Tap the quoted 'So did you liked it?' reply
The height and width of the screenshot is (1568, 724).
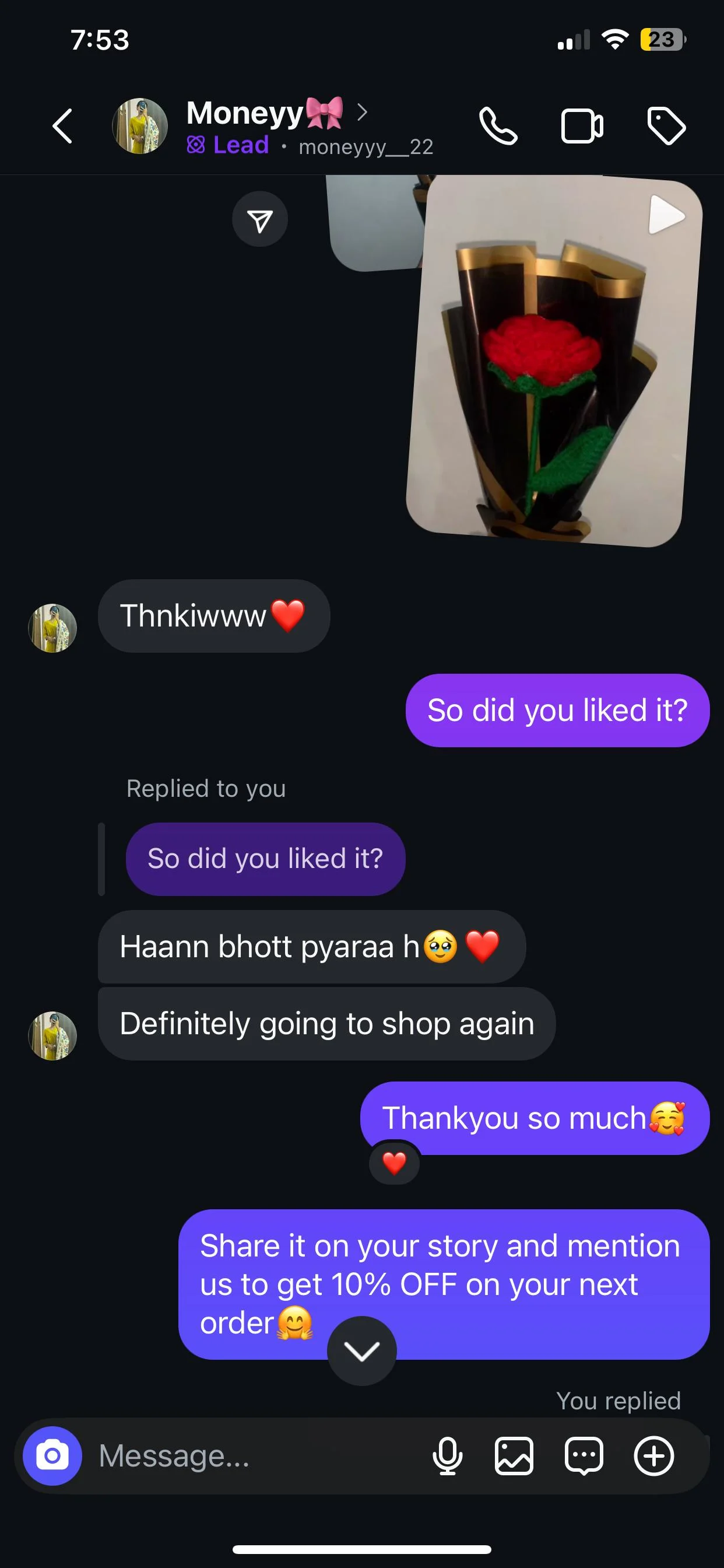click(x=265, y=858)
